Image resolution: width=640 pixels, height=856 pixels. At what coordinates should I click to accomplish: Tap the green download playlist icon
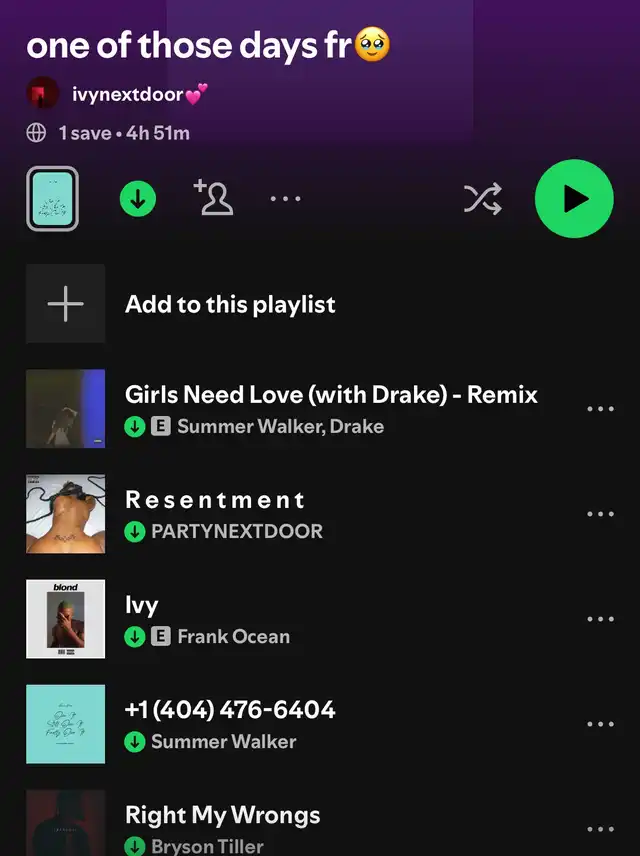click(x=139, y=199)
